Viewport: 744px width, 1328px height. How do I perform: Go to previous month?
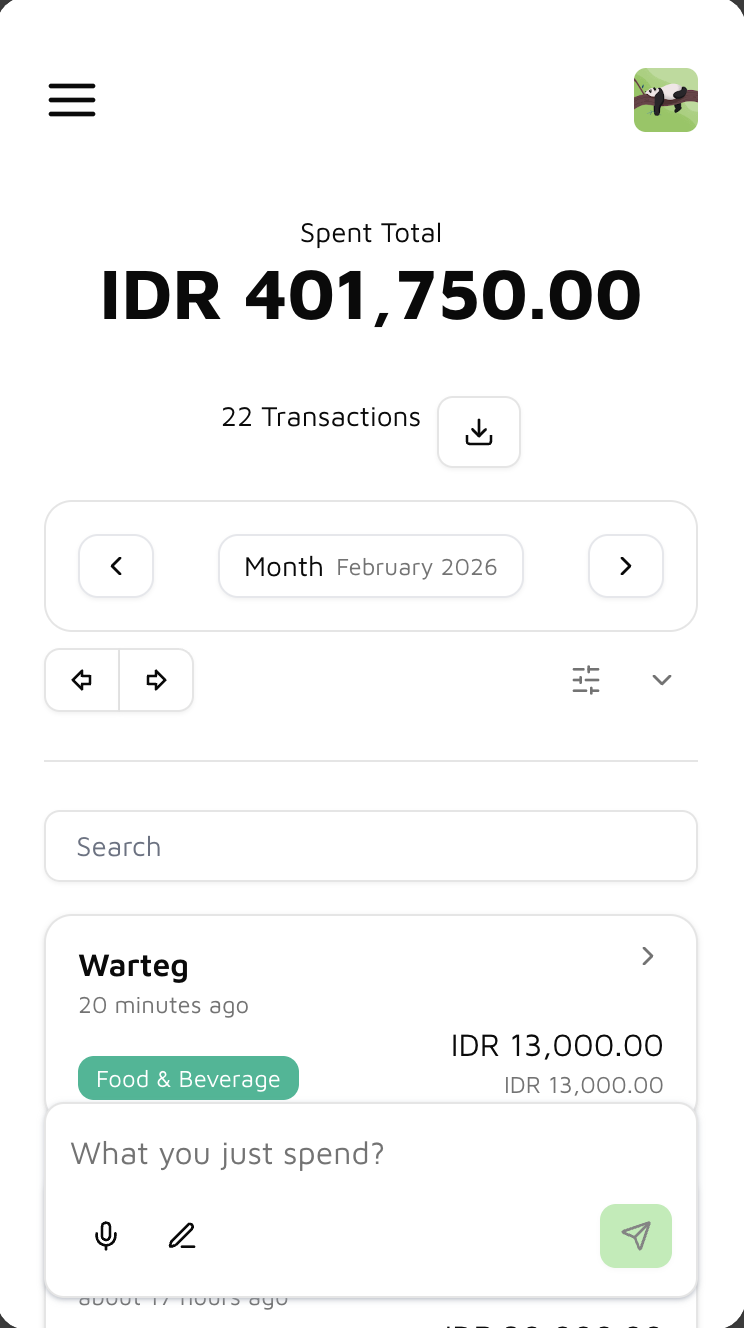pos(116,566)
